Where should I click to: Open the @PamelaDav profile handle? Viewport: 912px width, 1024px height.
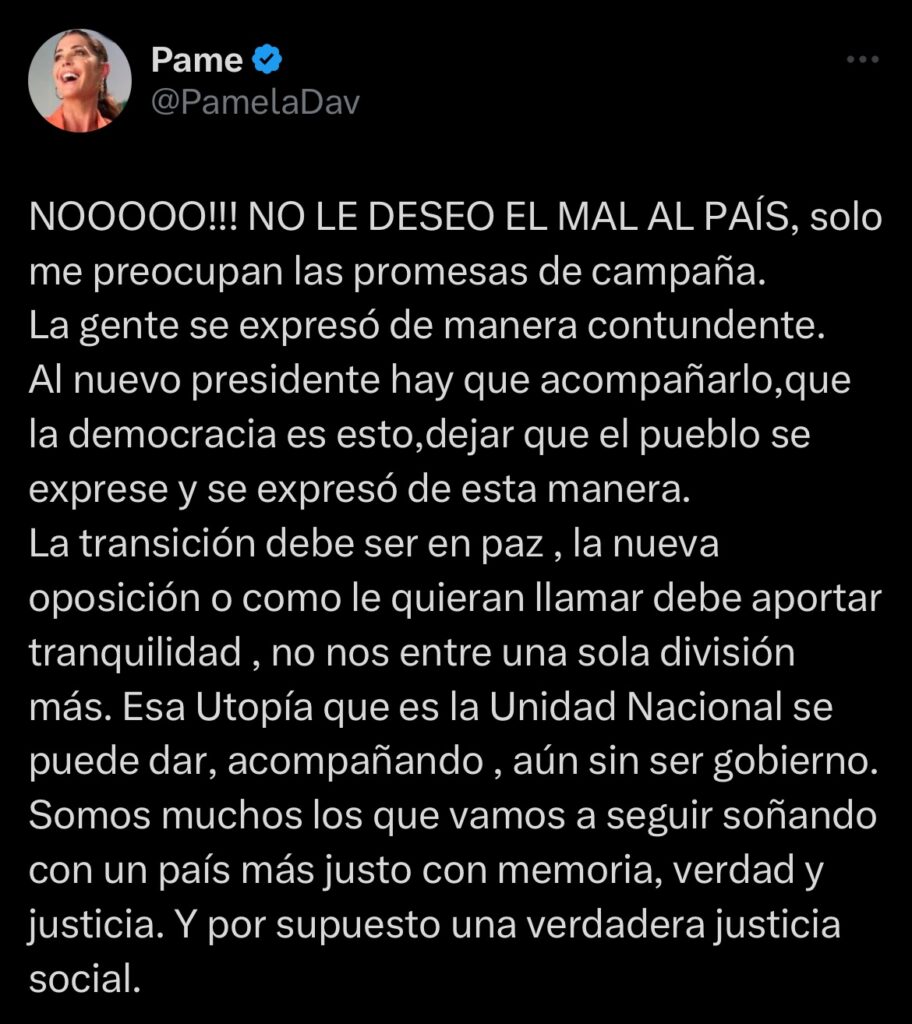click(254, 102)
